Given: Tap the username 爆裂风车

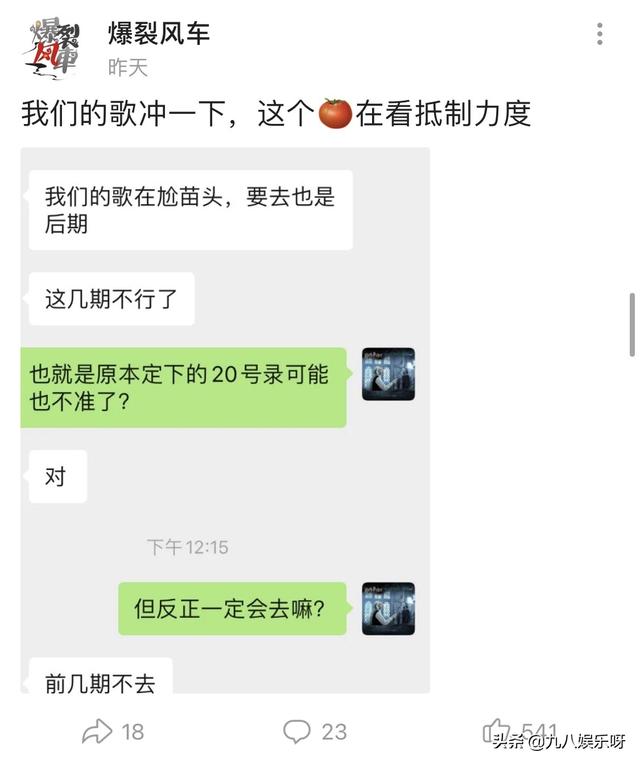Looking at the screenshot, I should click(x=159, y=33).
